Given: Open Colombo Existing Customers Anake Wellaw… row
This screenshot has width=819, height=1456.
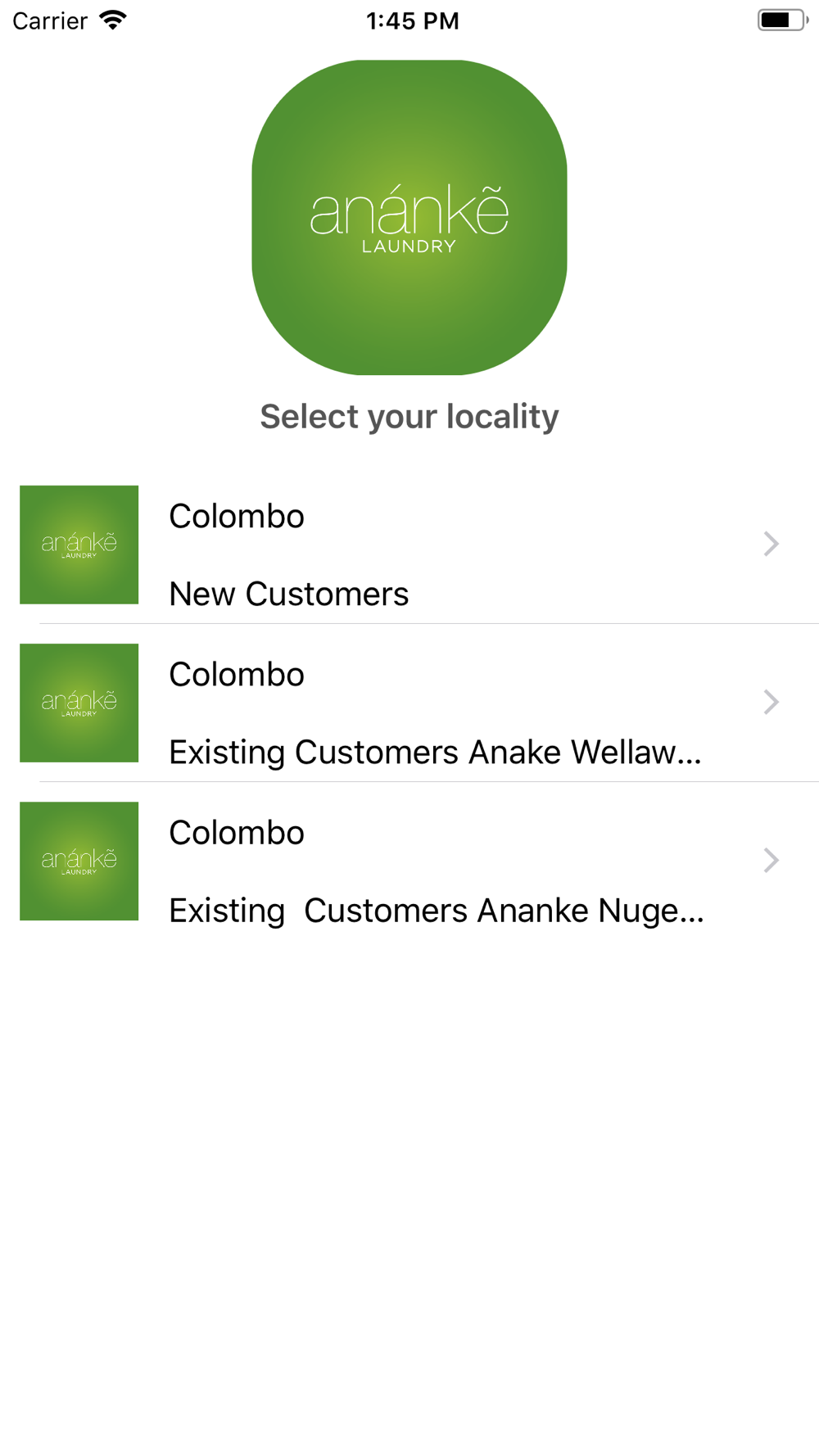Looking at the screenshot, I should [x=409, y=703].
